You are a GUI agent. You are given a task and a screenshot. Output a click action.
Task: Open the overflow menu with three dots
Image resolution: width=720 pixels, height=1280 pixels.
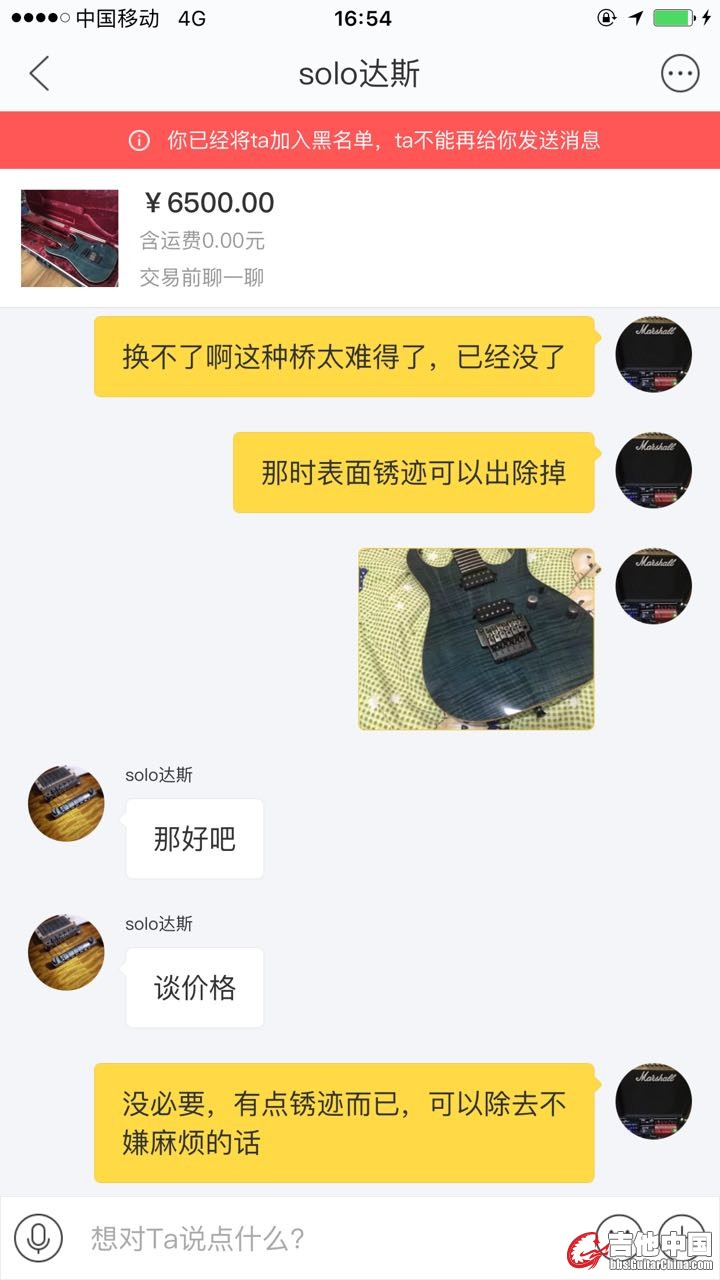click(680, 74)
